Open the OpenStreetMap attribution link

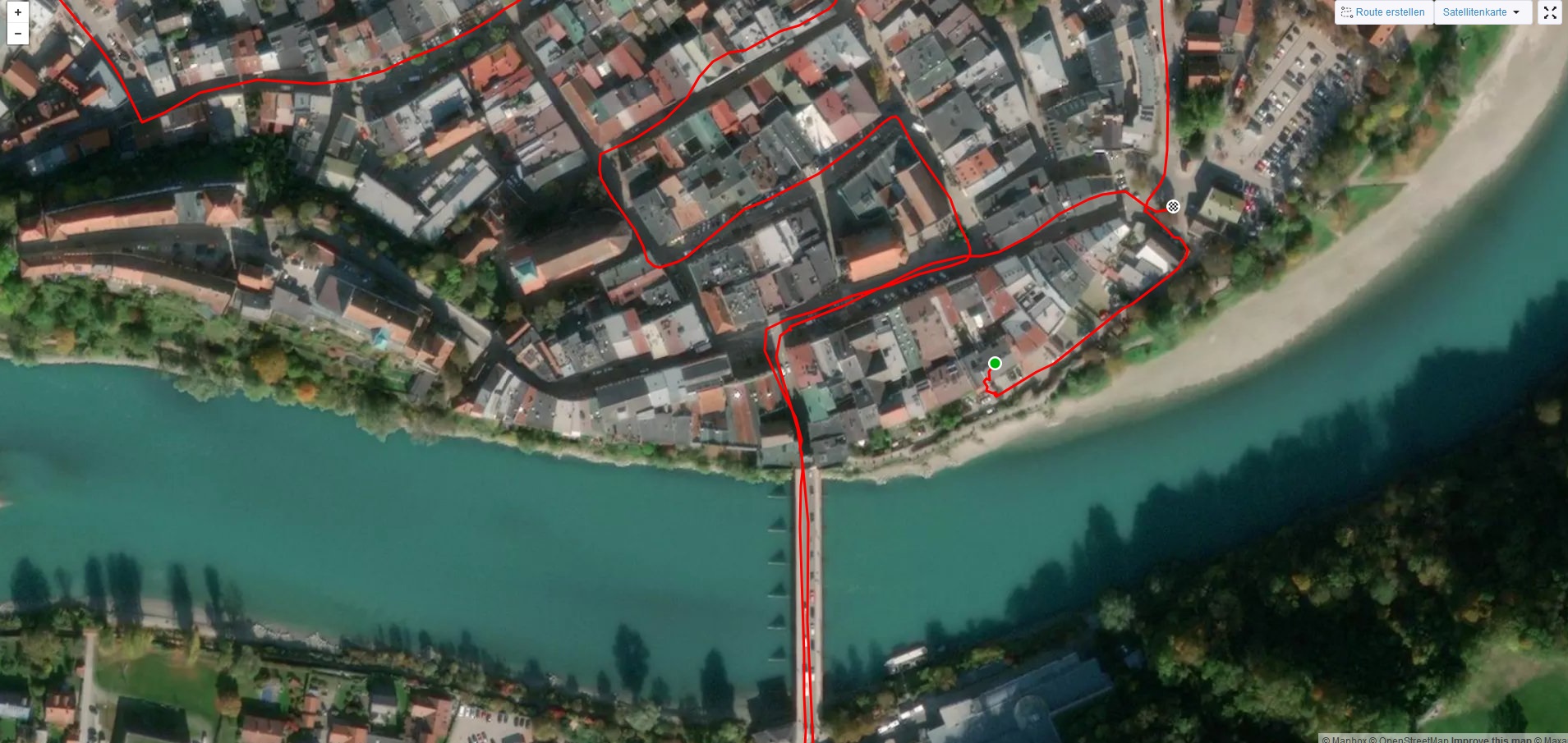pyautogui.click(x=1412, y=739)
